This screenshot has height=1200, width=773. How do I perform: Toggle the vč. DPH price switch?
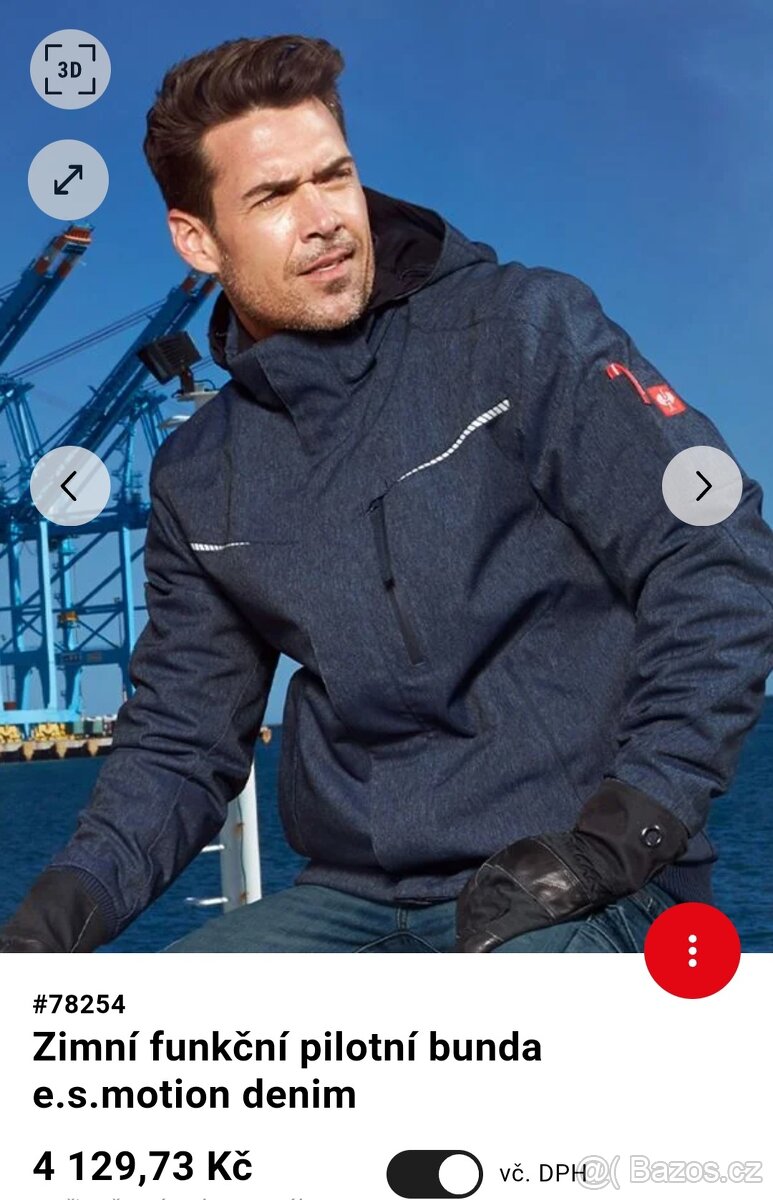[435, 1173]
